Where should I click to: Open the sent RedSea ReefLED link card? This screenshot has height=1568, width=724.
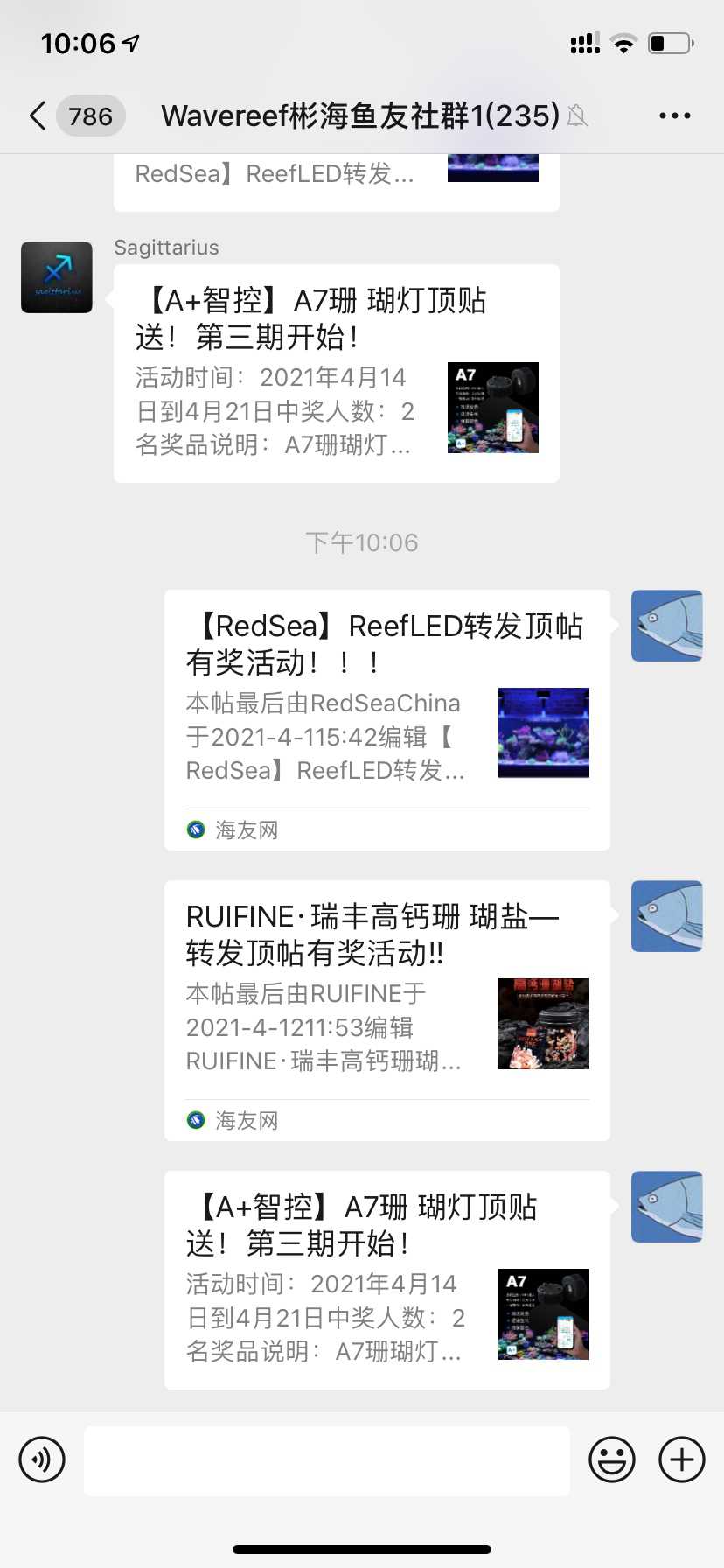pyautogui.click(x=386, y=719)
